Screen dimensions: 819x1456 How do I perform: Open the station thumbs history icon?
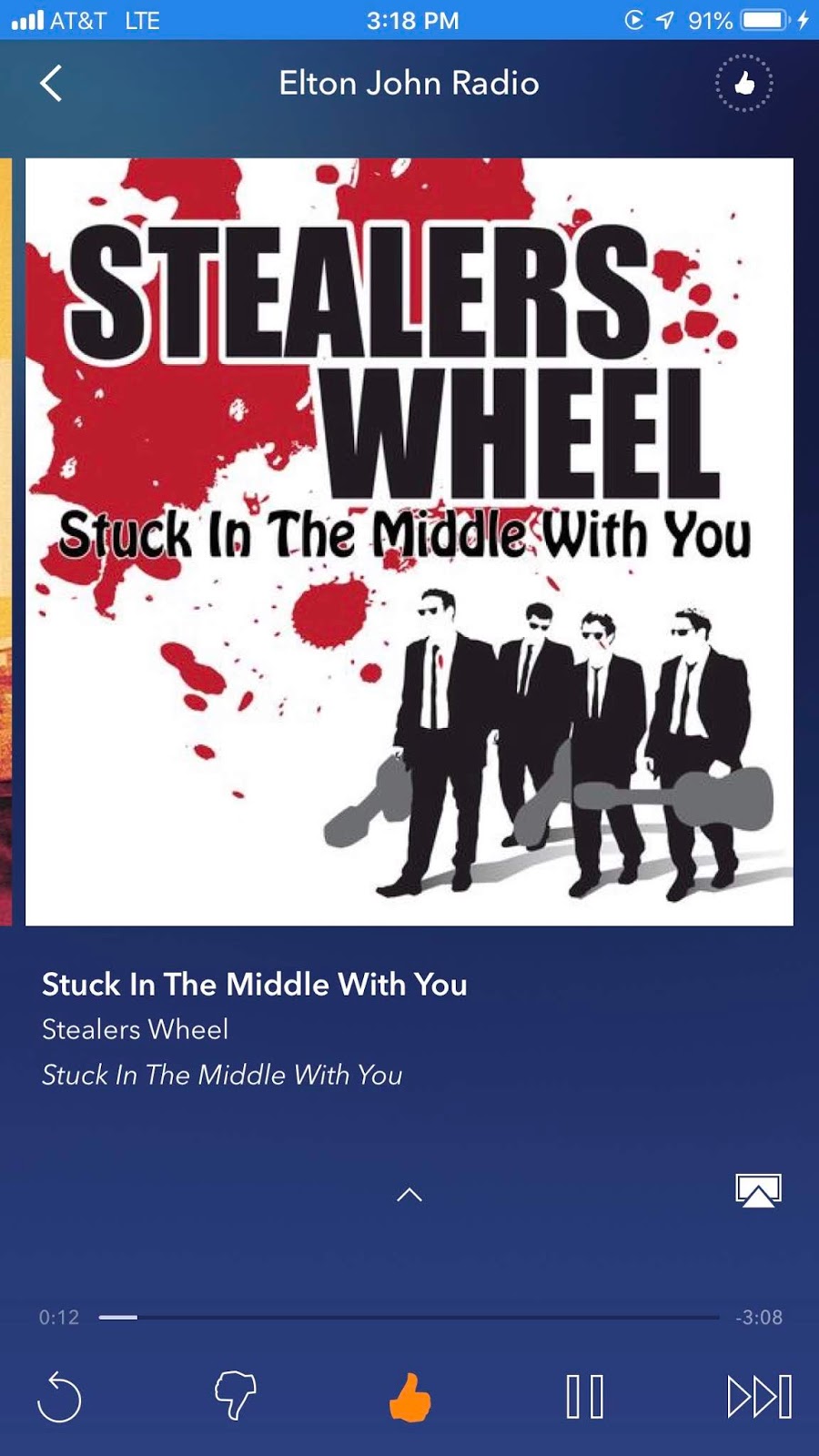[x=743, y=84]
